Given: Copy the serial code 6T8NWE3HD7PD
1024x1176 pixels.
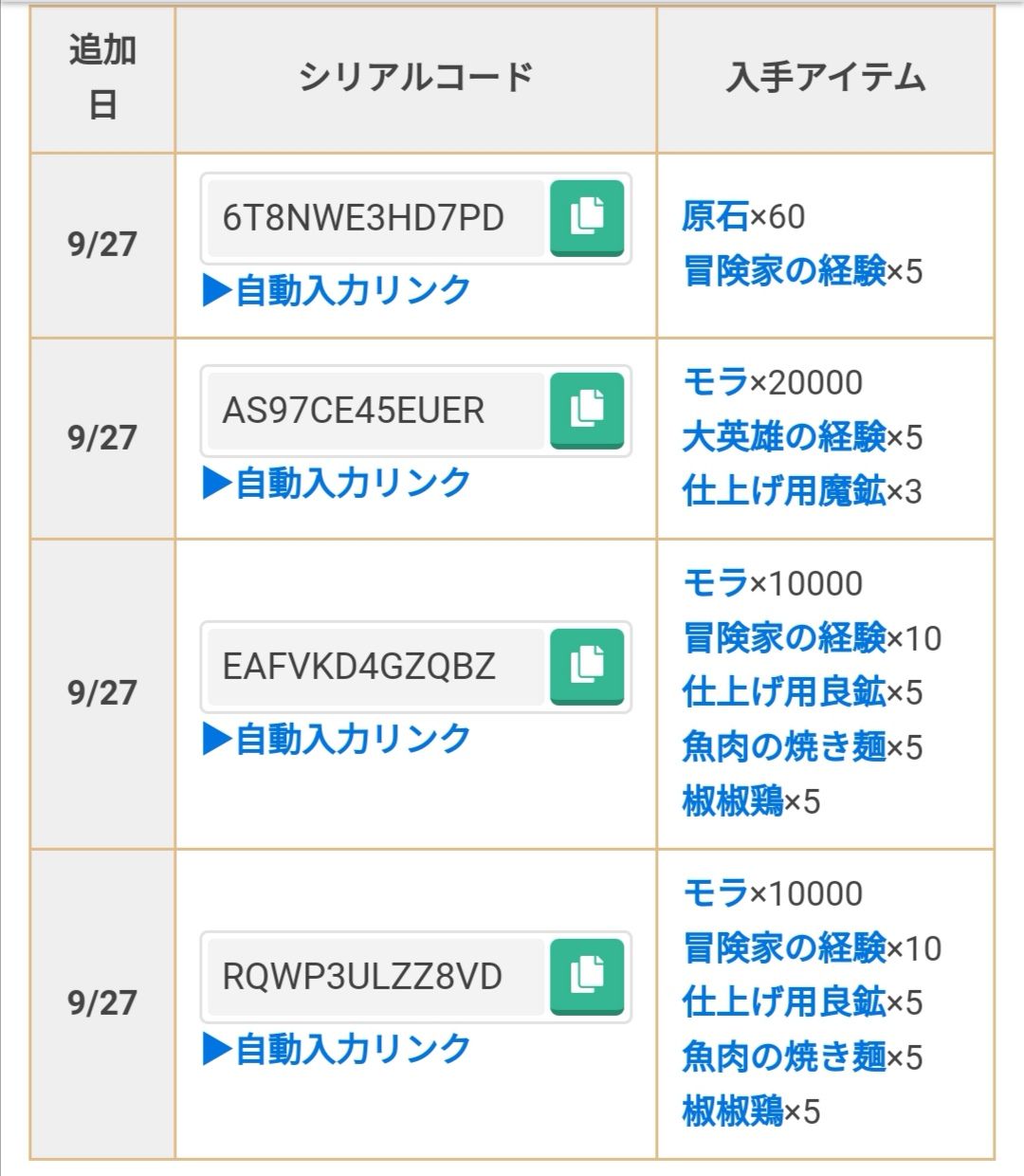Looking at the screenshot, I should 587,217.
